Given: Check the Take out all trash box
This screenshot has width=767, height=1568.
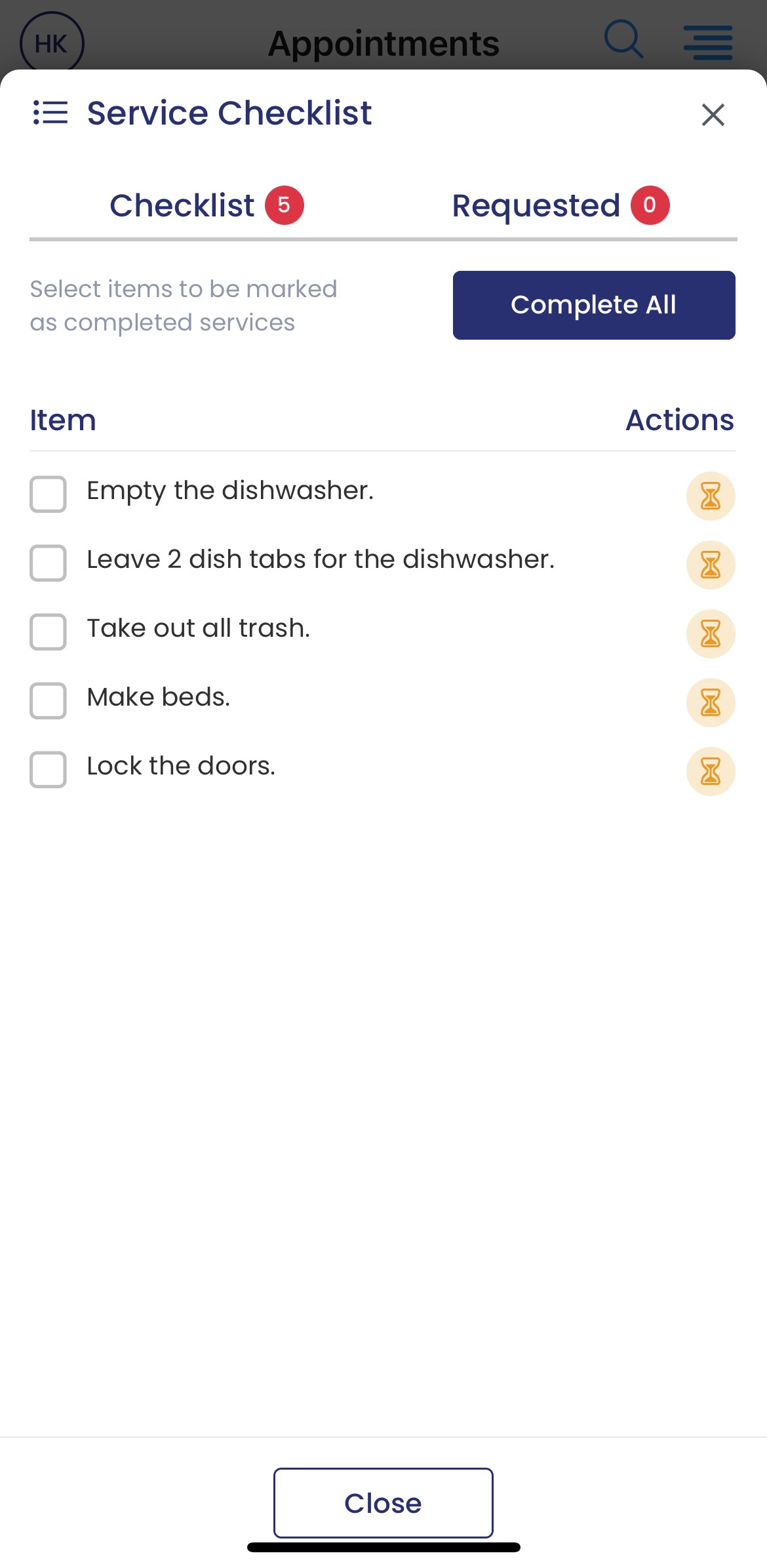Looking at the screenshot, I should 48,632.
